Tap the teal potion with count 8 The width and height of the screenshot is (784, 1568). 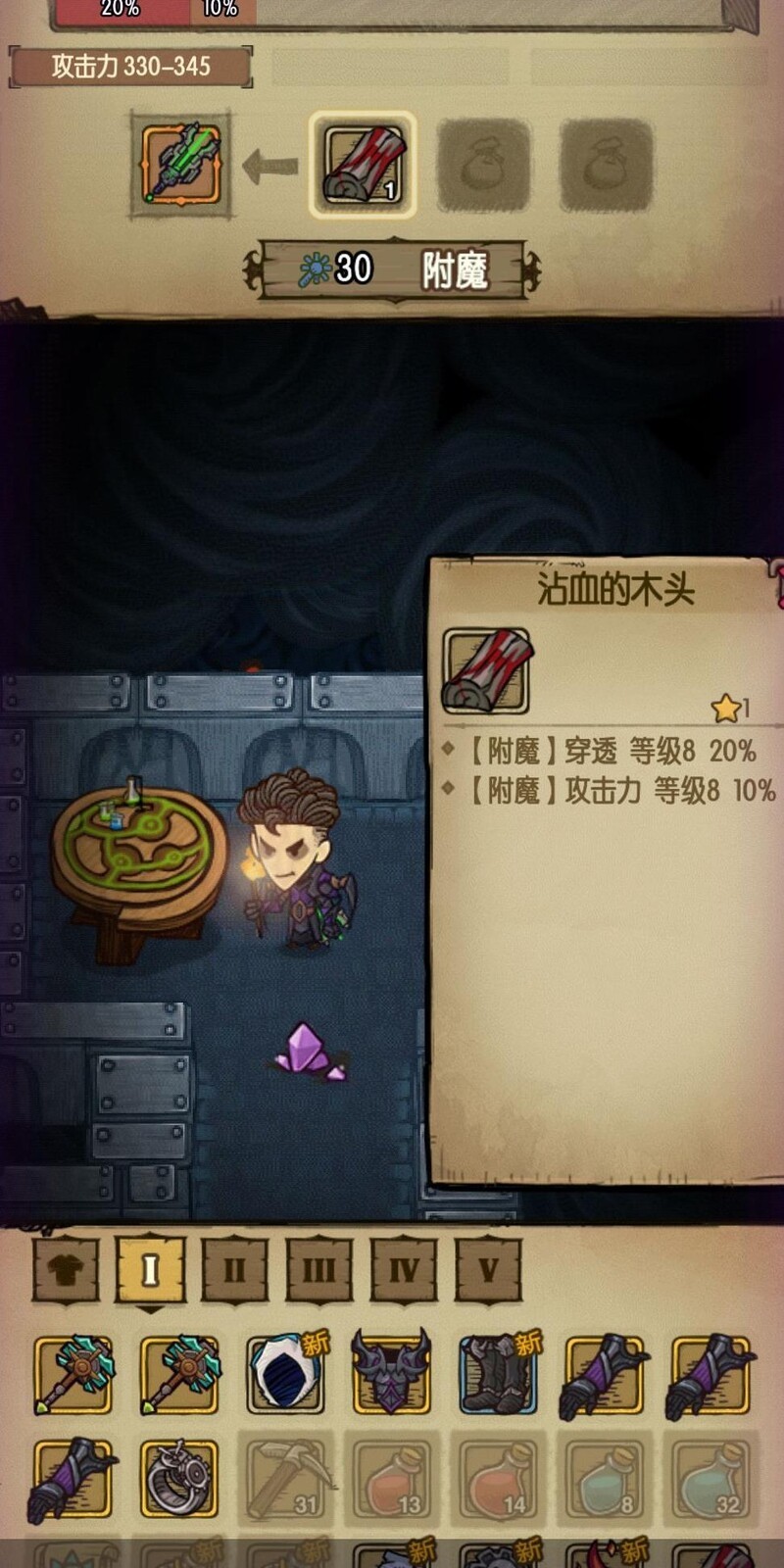point(605,1480)
